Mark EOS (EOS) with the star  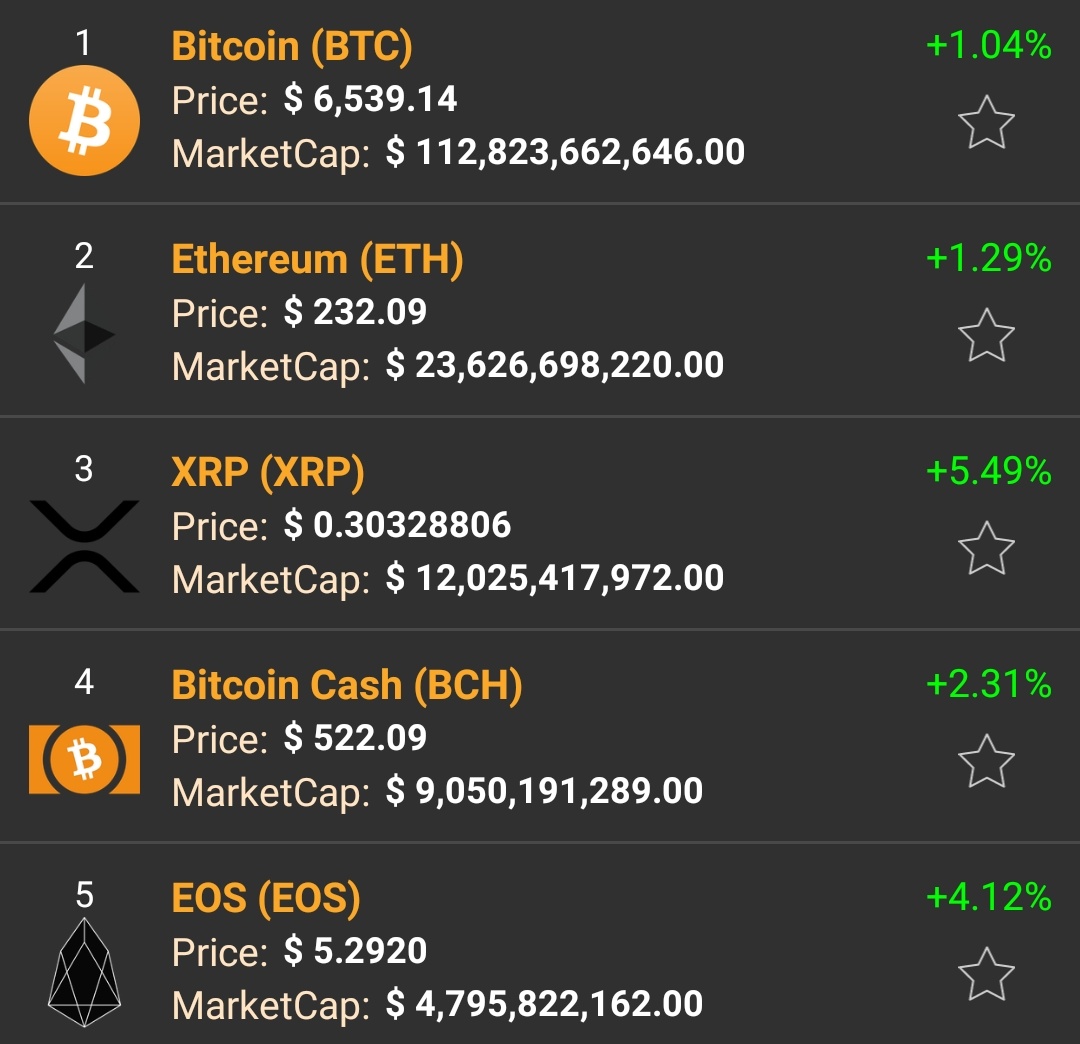(986, 974)
